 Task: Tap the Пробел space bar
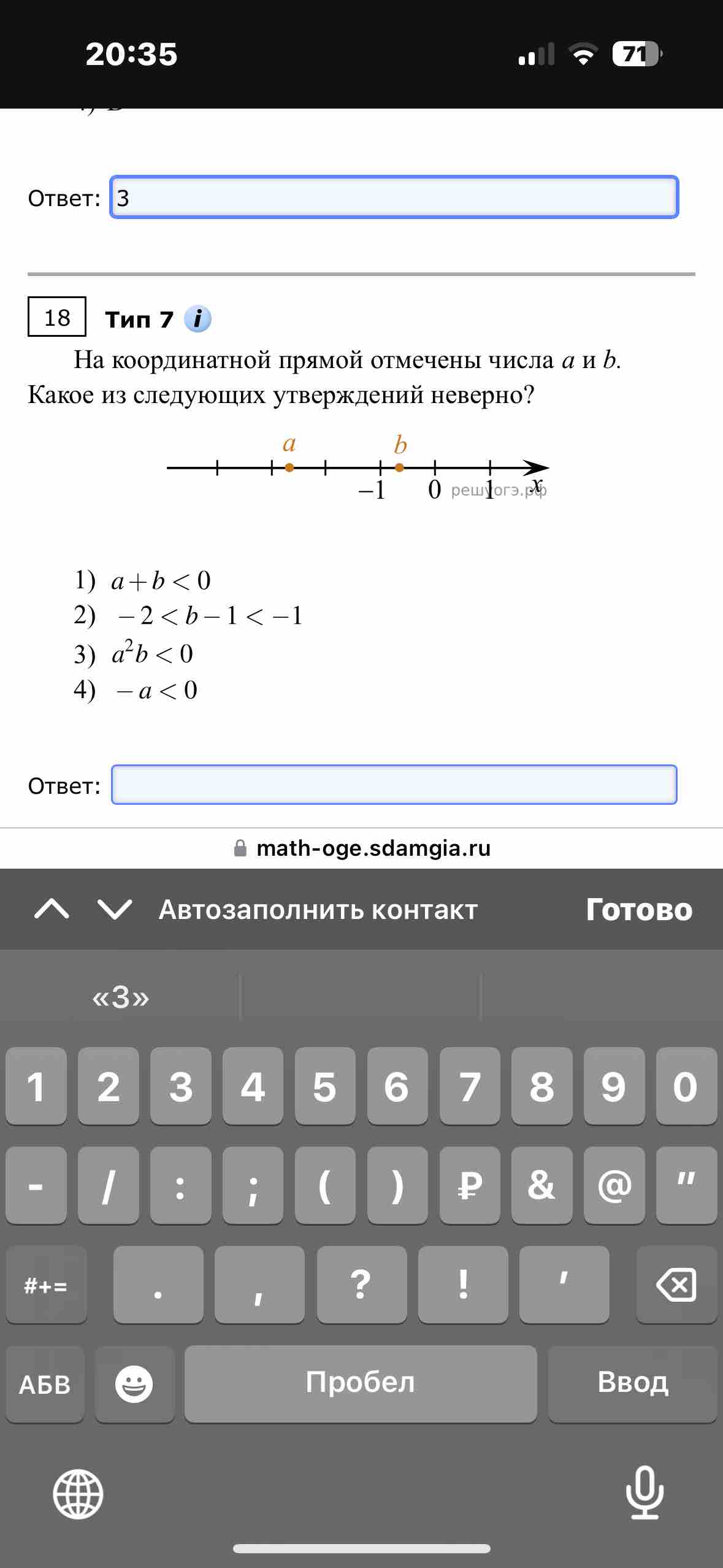[x=361, y=1383]
